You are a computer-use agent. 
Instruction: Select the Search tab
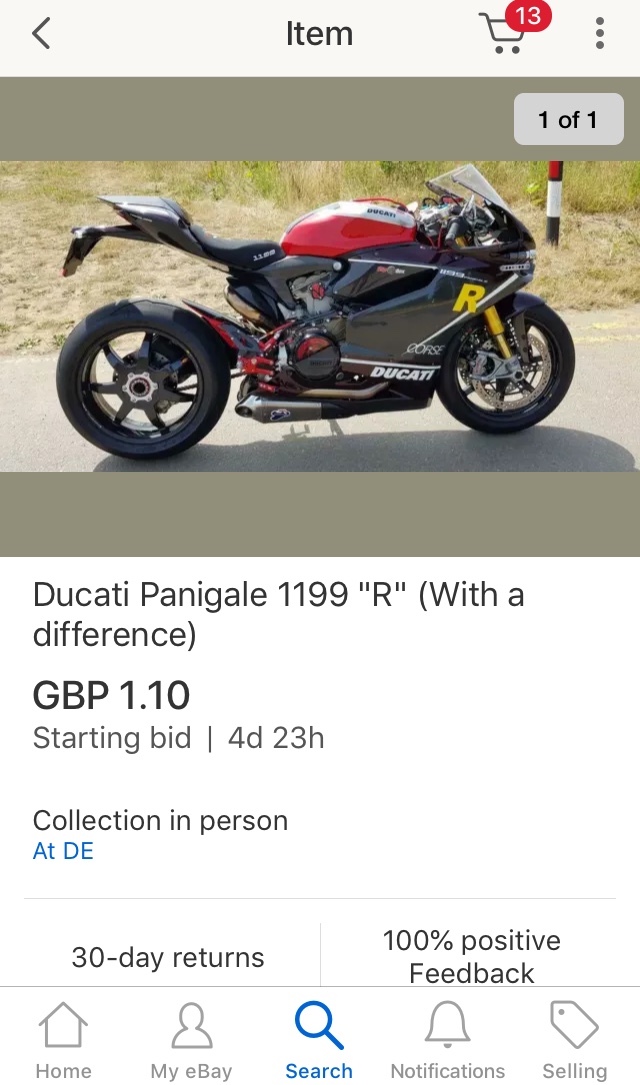pos(319,1041)
